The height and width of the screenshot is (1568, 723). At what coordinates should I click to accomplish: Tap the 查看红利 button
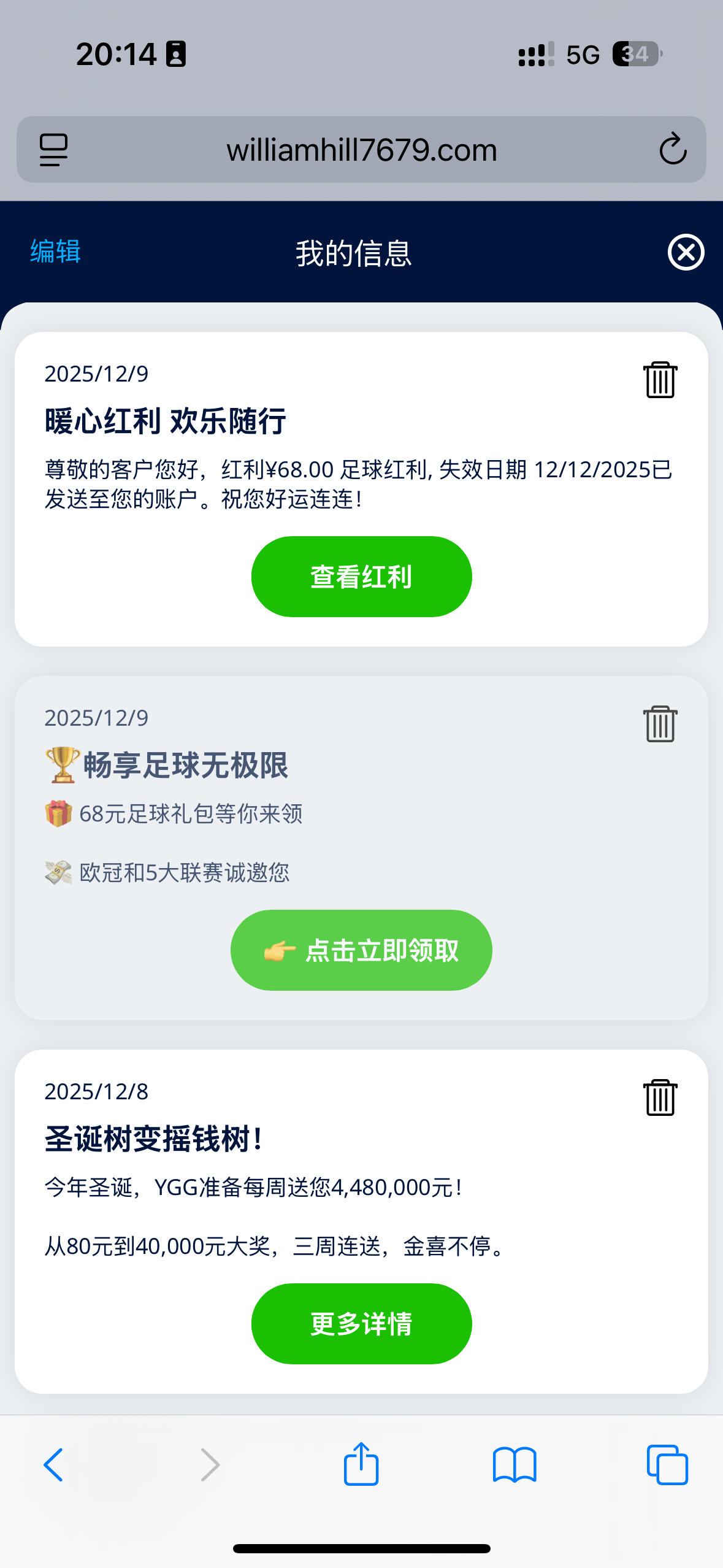361,577
